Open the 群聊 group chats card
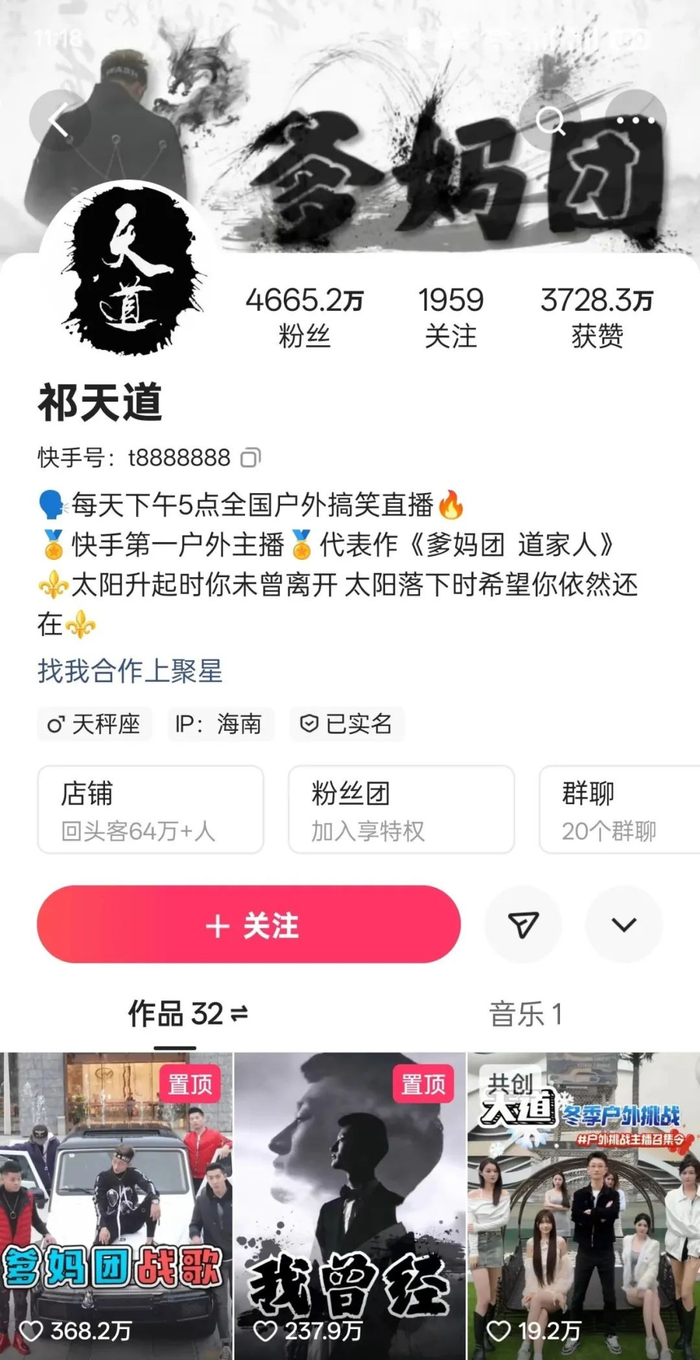Image resolution: width=700 pixels, height=1360 pixels. 620,810
